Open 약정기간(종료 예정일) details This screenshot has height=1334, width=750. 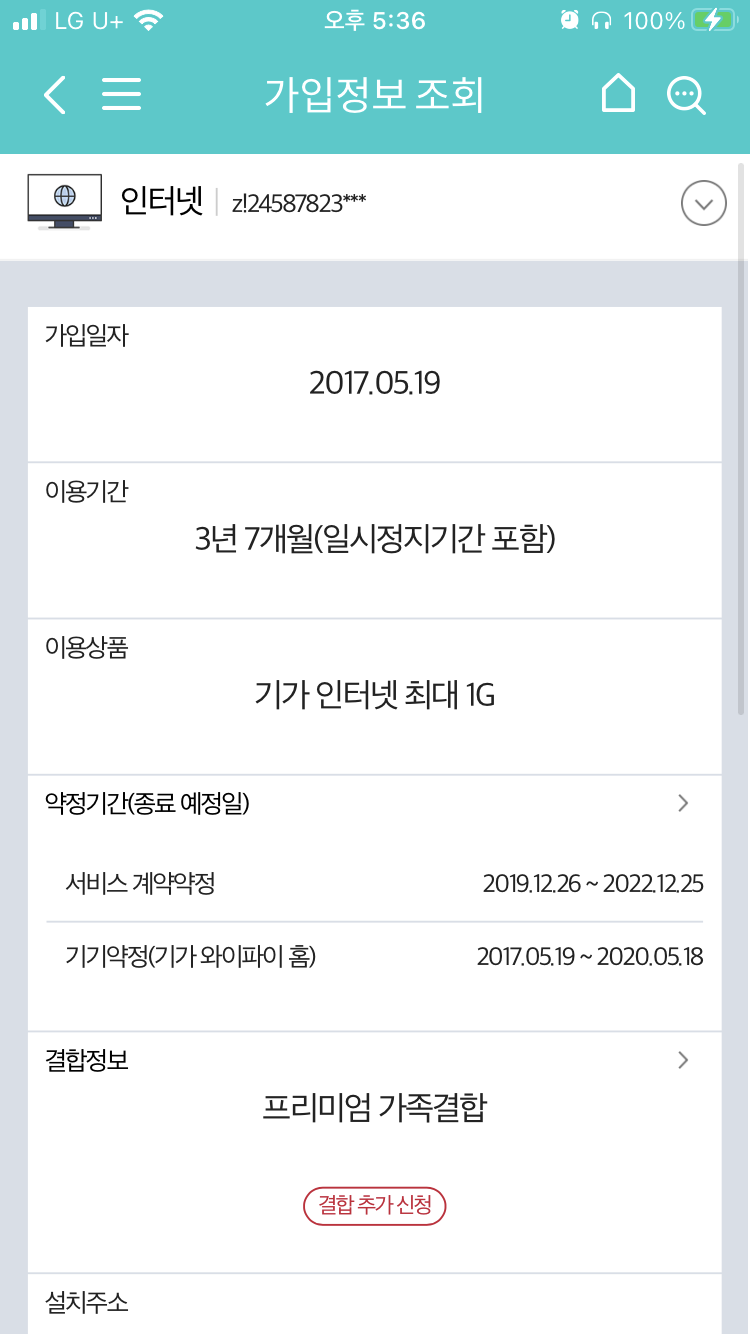tap(683, 803)
